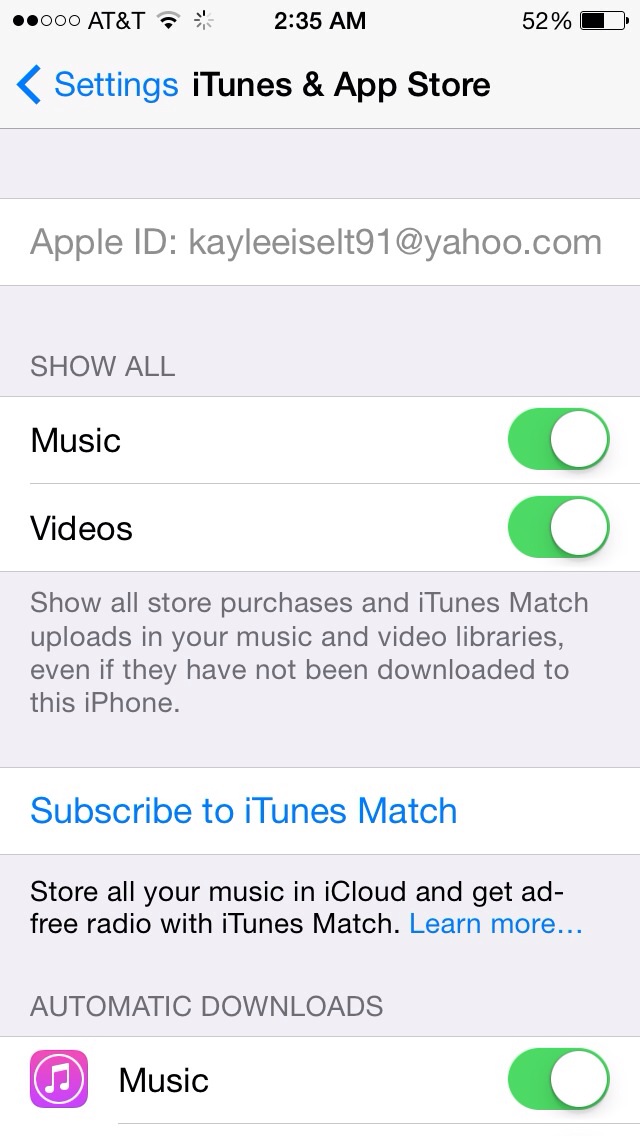Disable the Show All Videos switch

click(558, 528)
